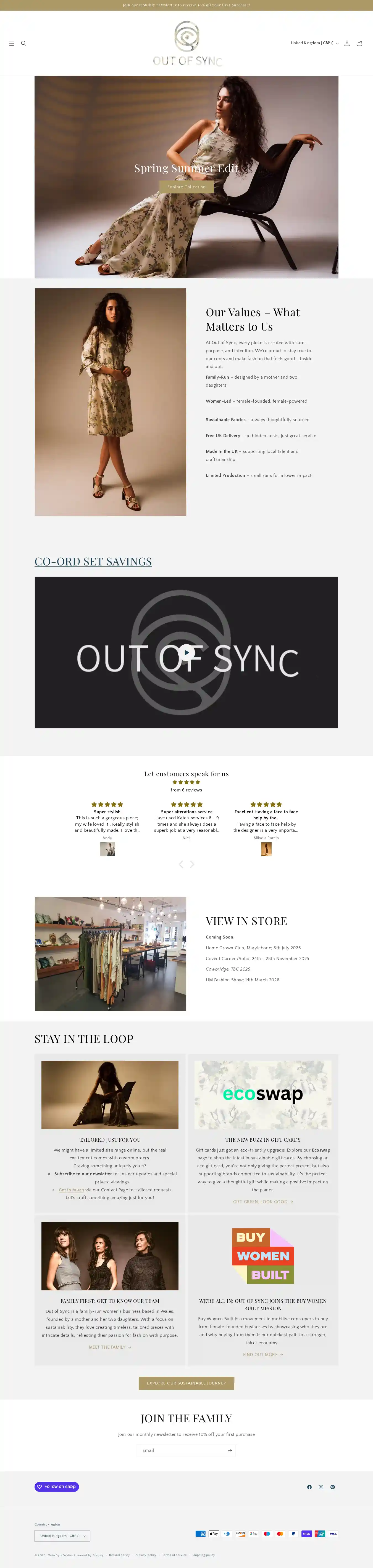Submit the newsletter email arrow
This screenshot has height=1568, width=373.
click(x=230, y=1450)
